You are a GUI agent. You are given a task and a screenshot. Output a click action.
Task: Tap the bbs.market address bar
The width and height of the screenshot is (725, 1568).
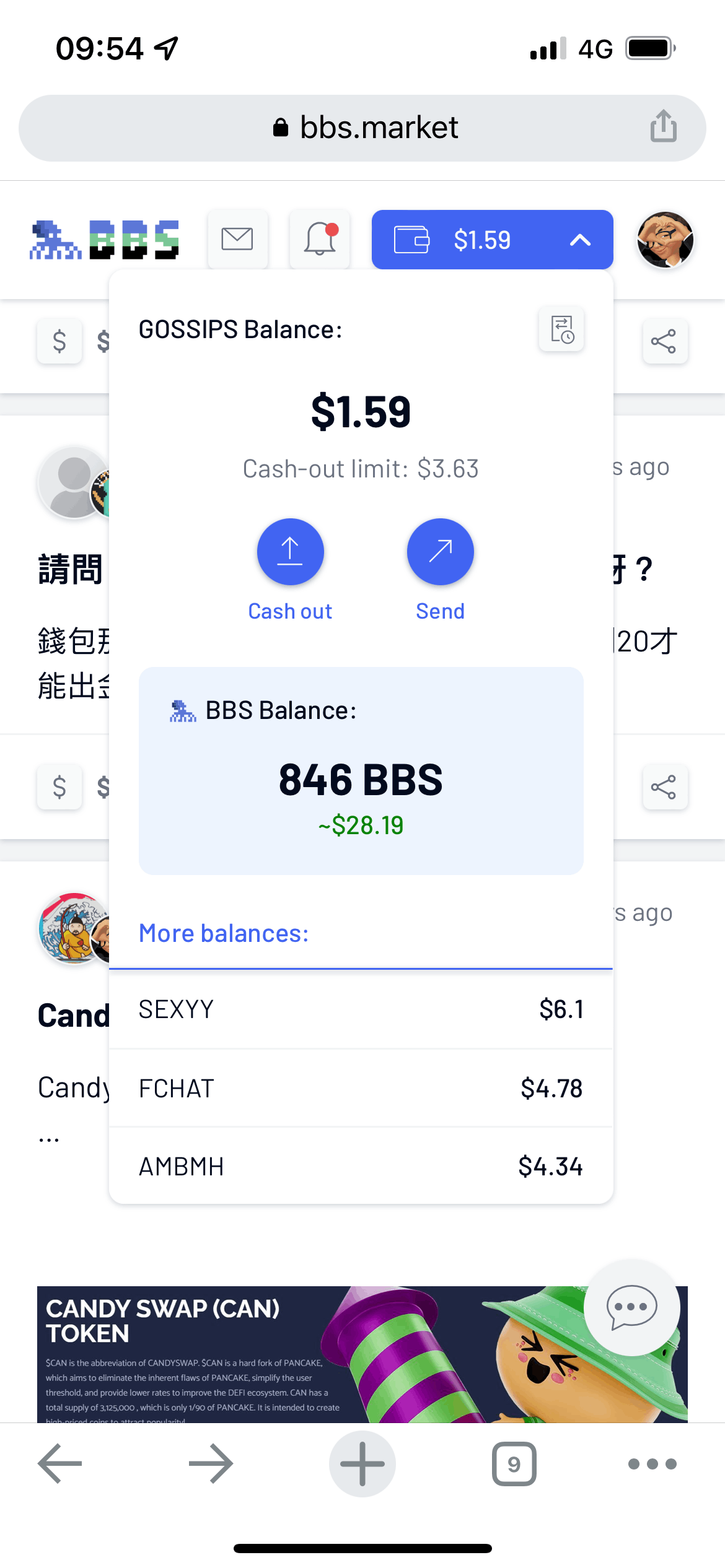click(362, 128)
